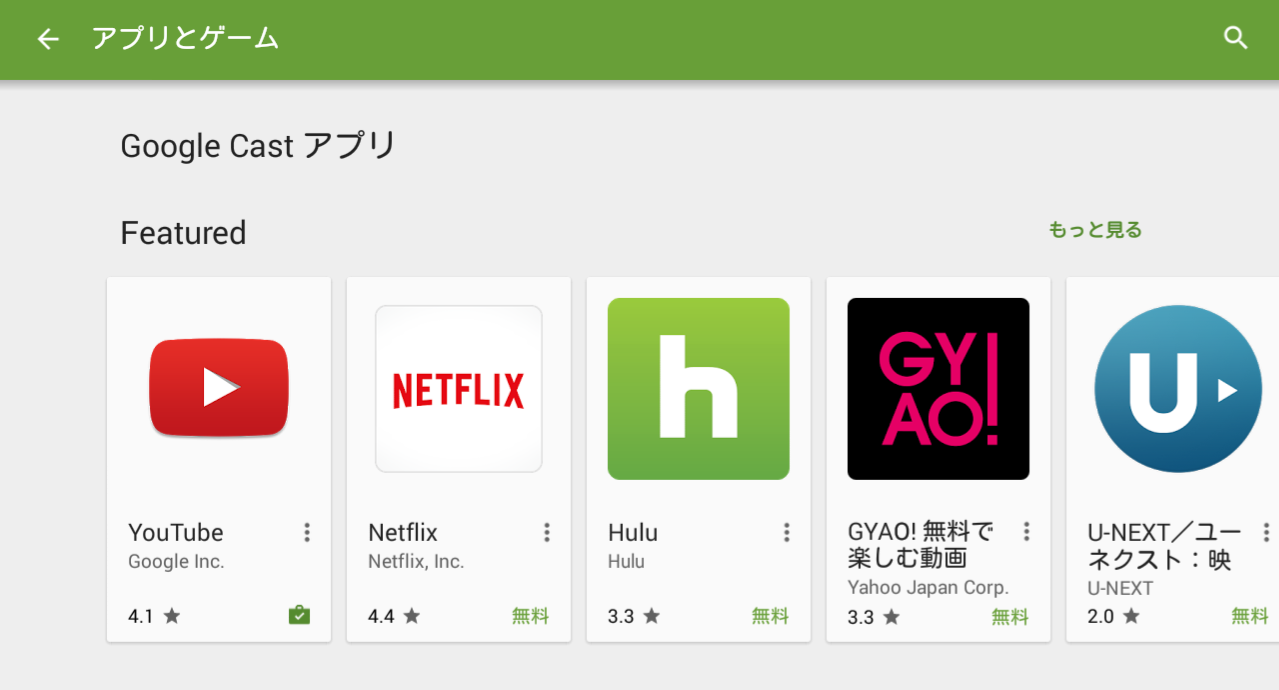1279x690 pixels.
Task: Open the Hulu app card
Action: click(x=698, y=388)
